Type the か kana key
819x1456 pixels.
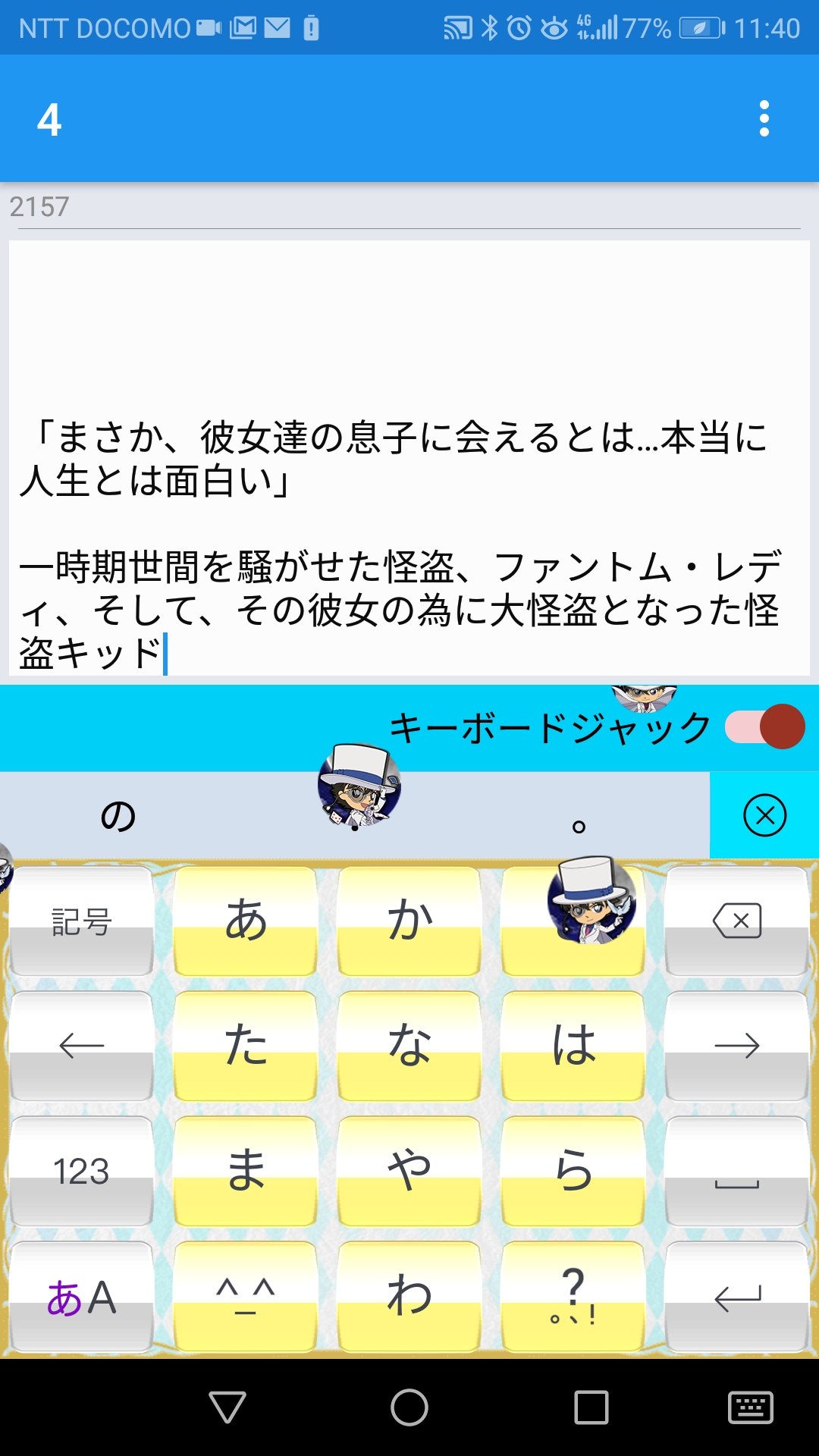409,921
